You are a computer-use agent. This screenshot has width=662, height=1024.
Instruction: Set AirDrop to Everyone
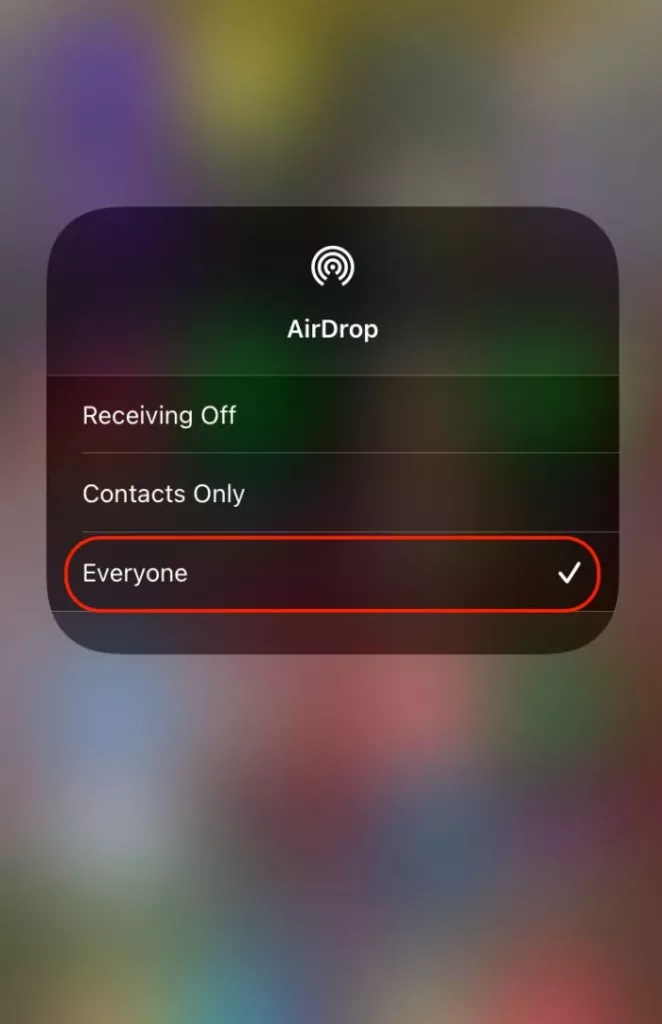135,574
